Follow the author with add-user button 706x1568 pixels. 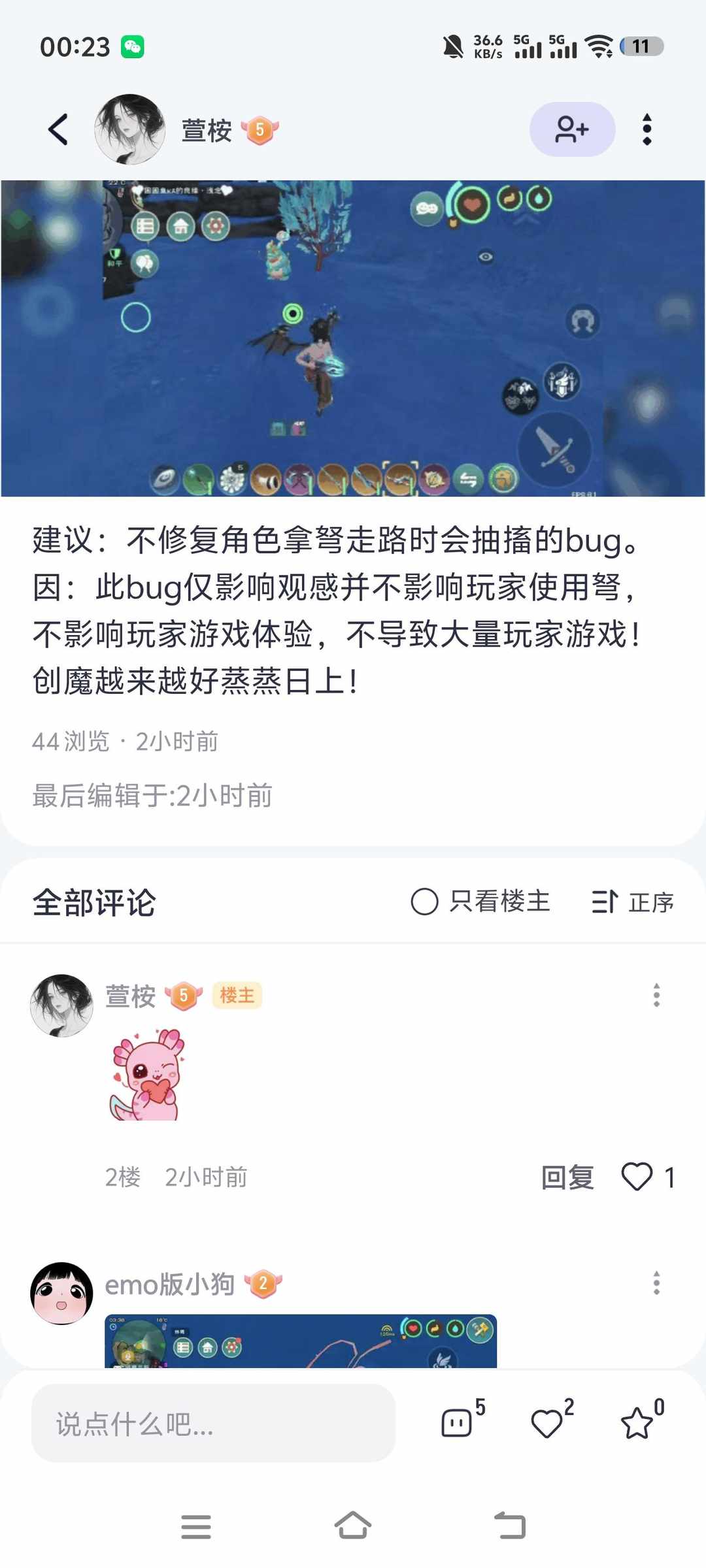[x=572, y=129]
